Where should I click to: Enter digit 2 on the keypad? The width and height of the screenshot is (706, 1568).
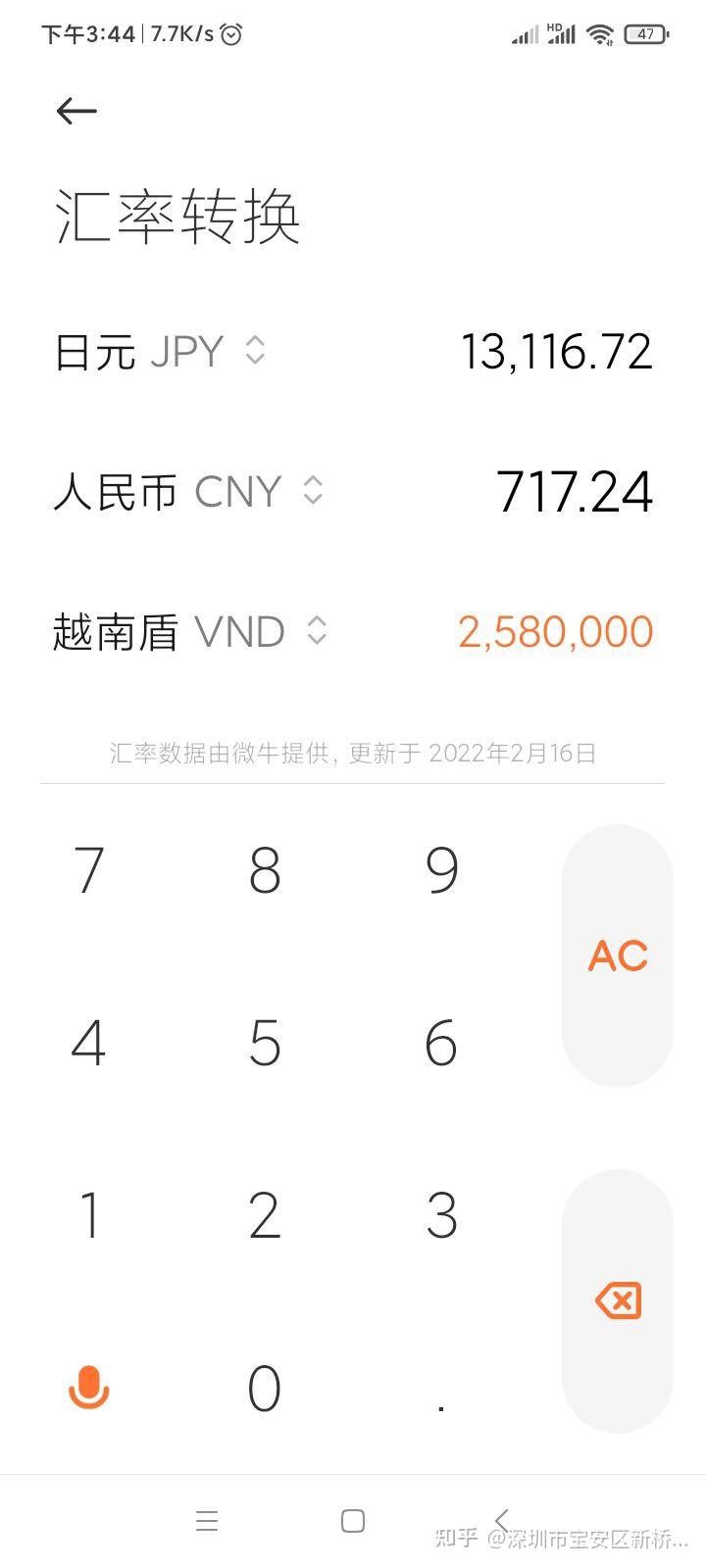[265, 1215]
